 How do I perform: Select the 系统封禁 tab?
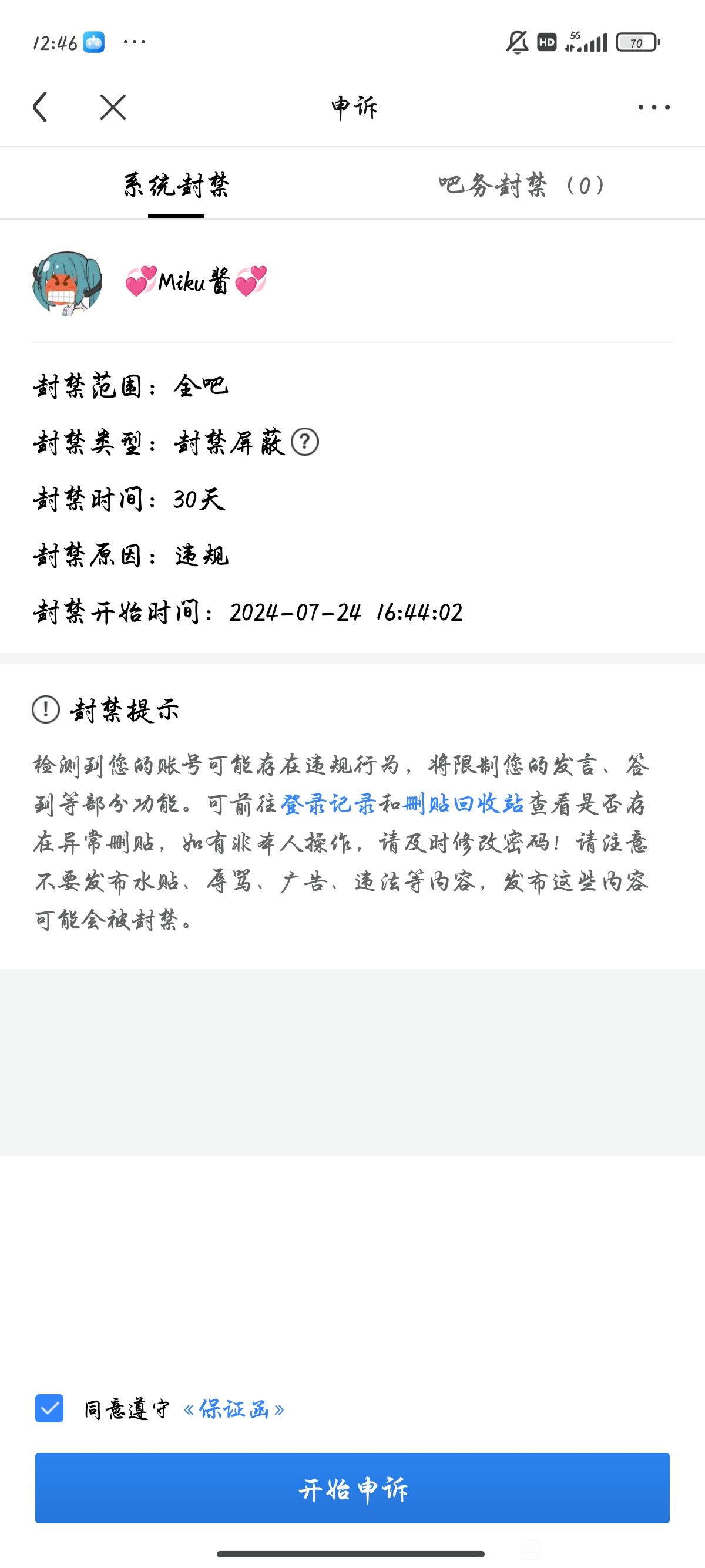click(x=176, y=185)
